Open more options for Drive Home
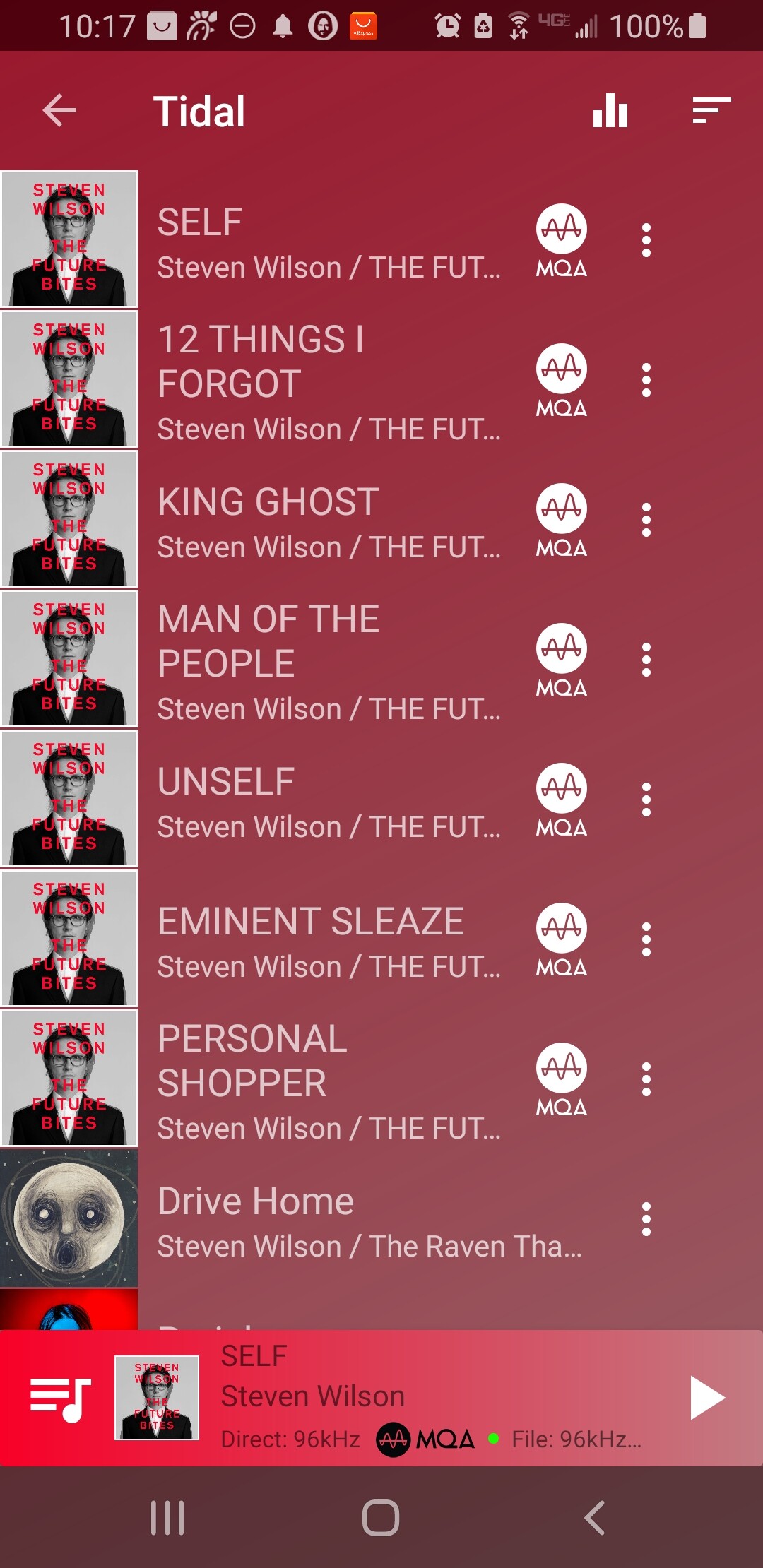Viewport: 763px width, 1568px height. click(x=646, y=1219)
